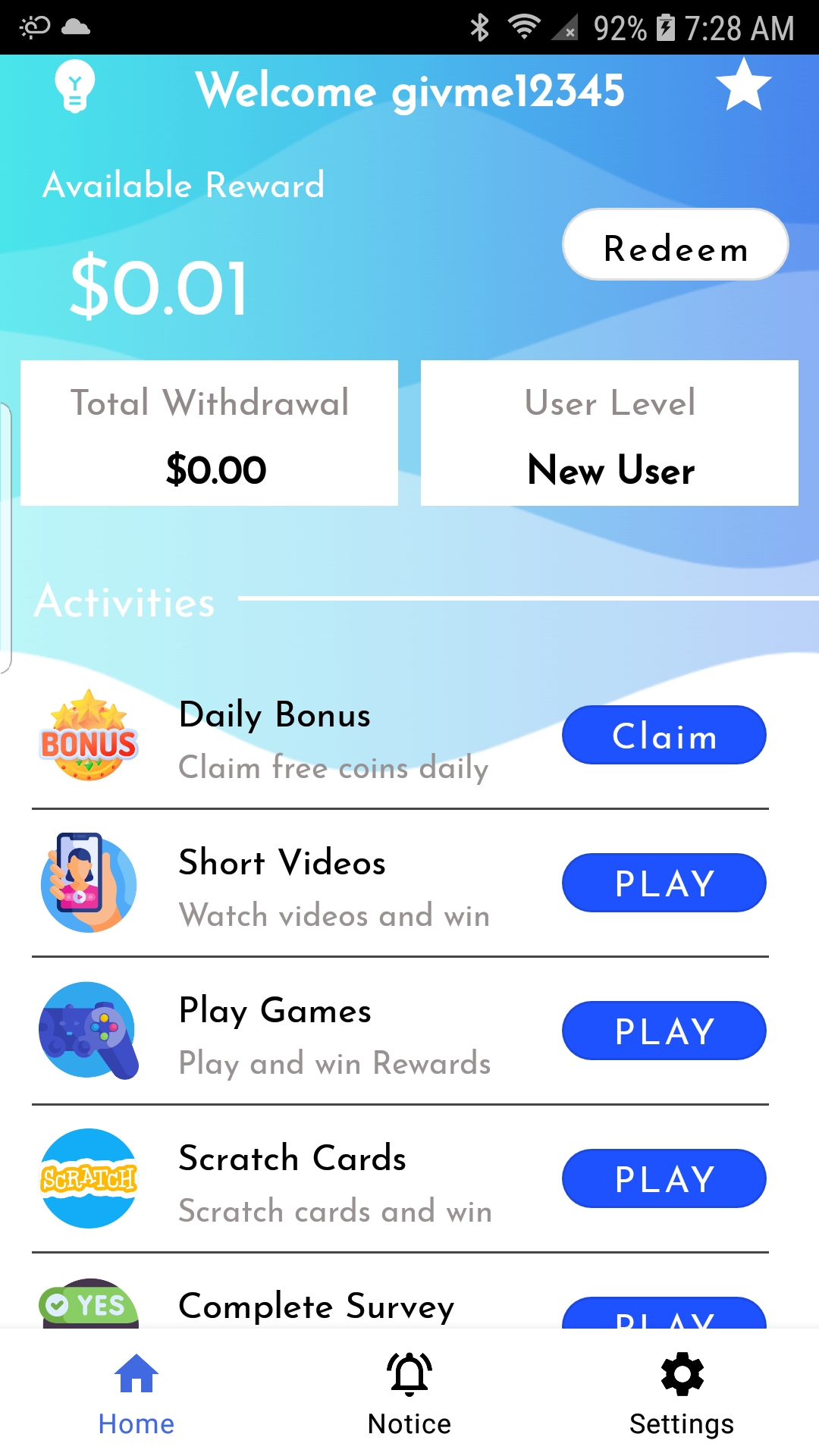Play Short Videos activity

664,883
